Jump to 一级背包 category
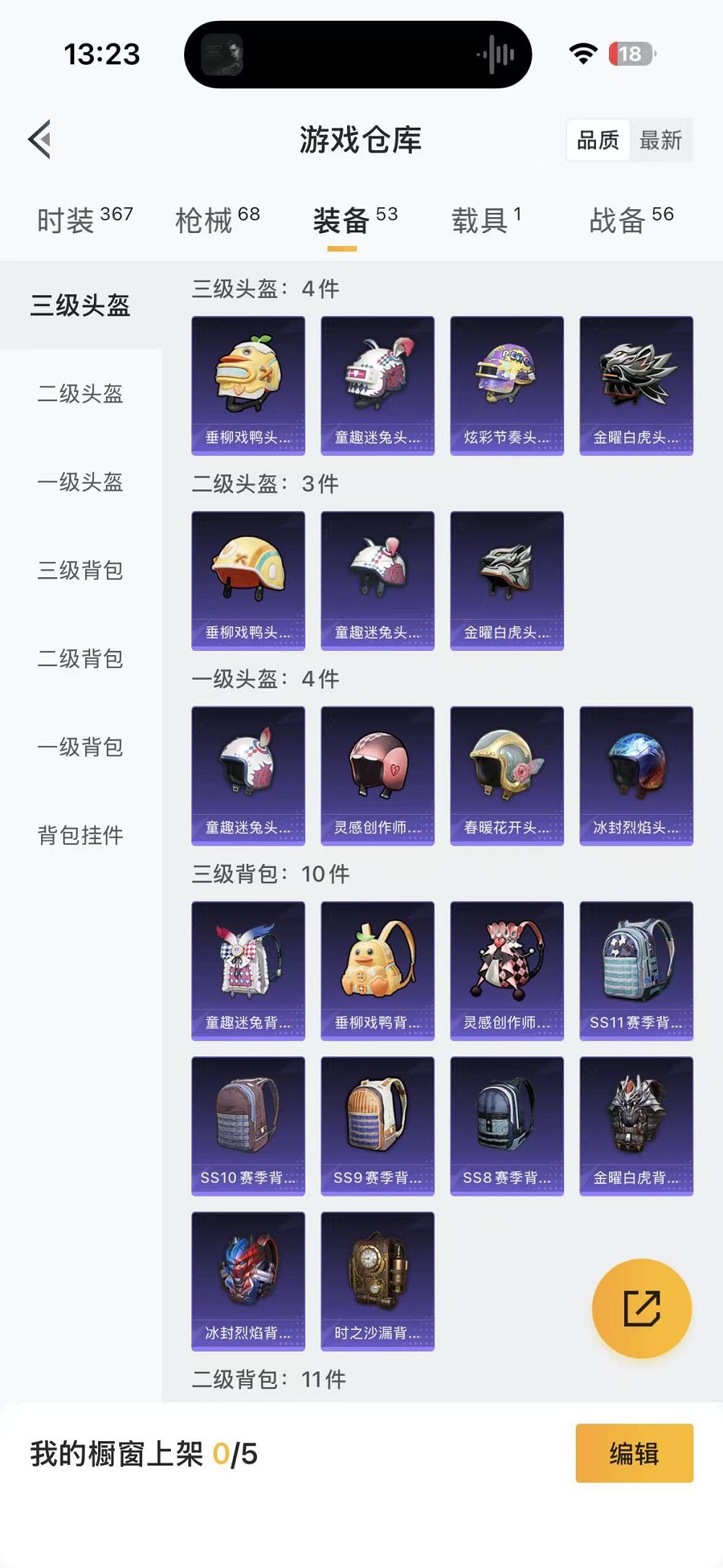Viewport: 723px width, 1568px height. click(81, 747)
